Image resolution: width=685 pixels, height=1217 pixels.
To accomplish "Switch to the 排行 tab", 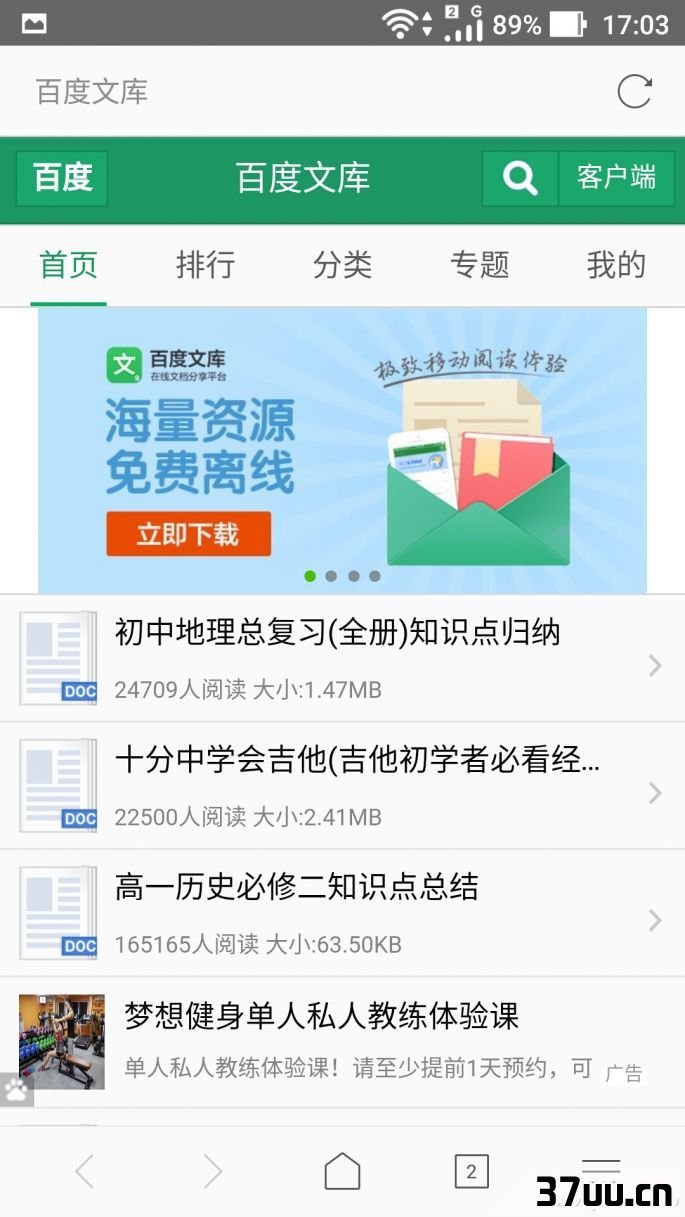I will pos(205,265).
